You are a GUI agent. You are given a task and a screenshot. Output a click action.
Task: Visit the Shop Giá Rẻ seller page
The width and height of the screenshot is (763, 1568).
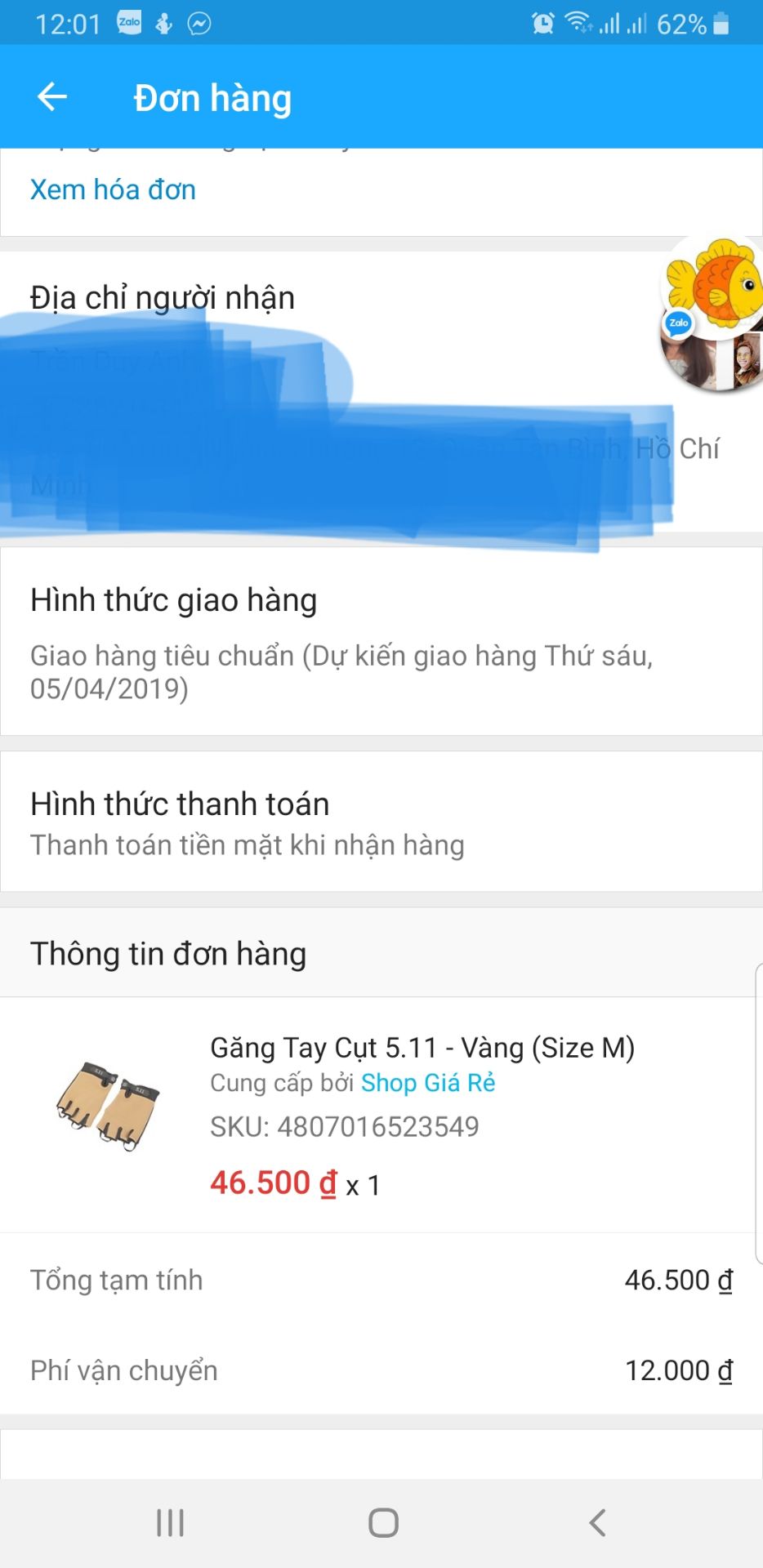428,1083
